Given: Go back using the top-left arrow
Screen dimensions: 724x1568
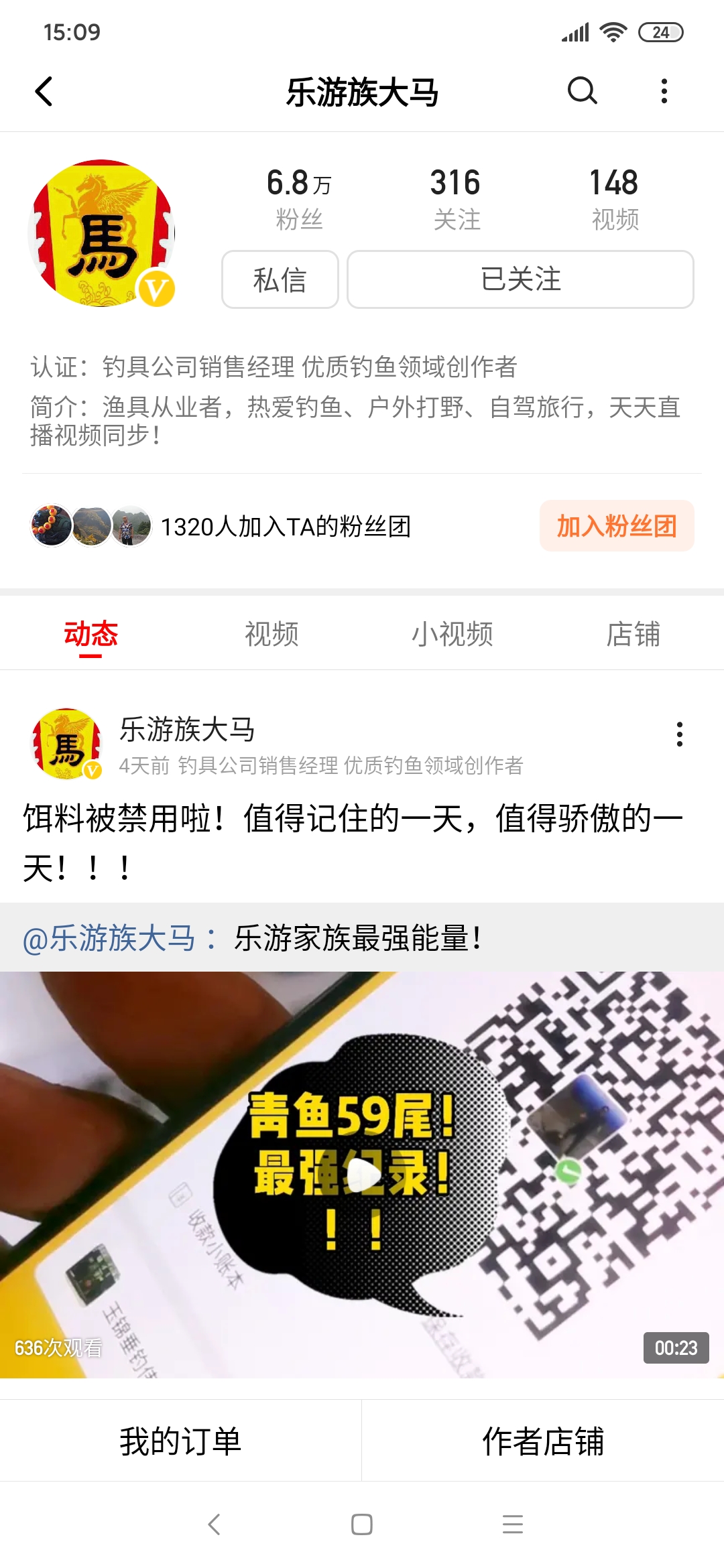Looking at the screenshot, I should point(44,92).
